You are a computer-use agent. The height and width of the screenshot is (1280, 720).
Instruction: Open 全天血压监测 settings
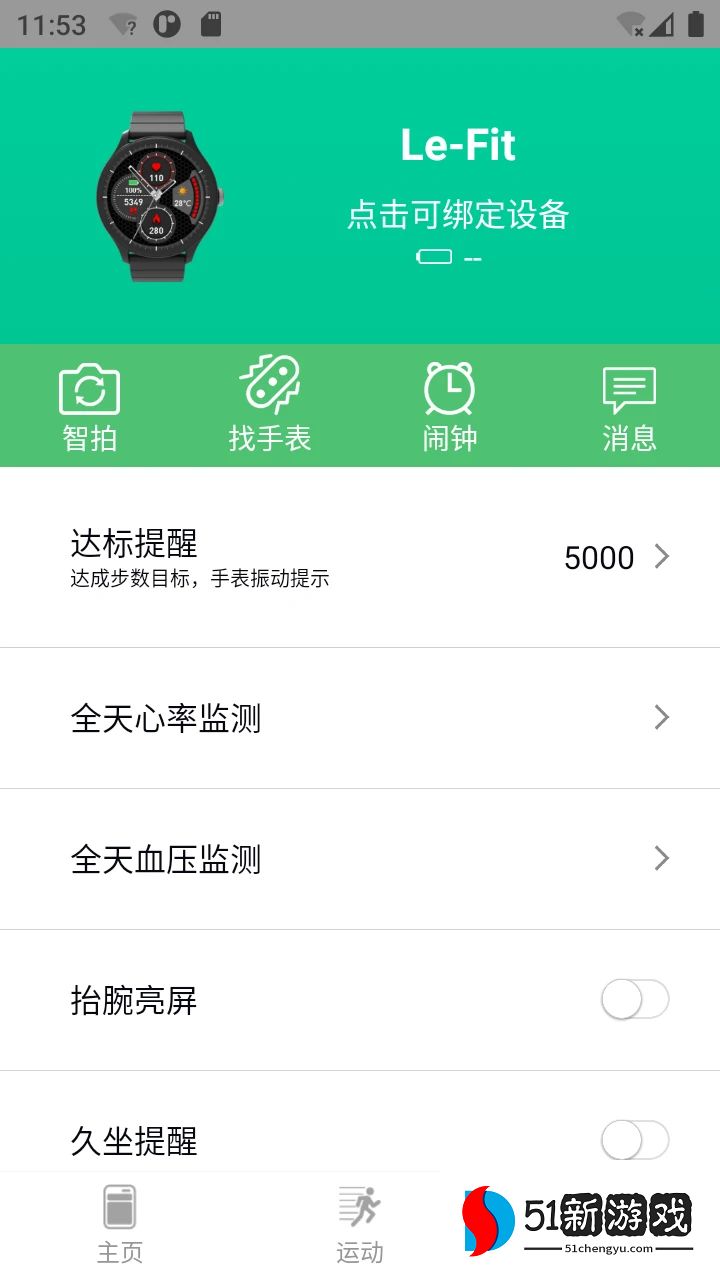click(360, 859)
